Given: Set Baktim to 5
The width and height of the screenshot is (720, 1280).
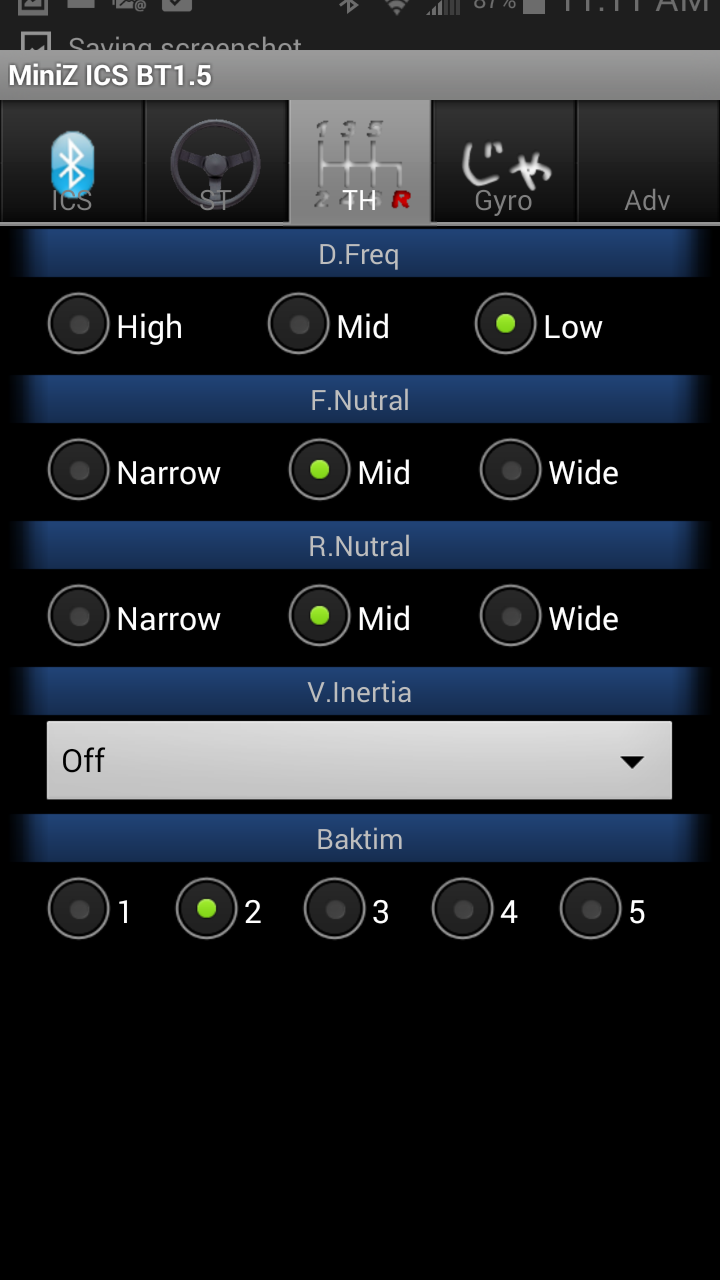Looking at the screenshot, I should click(603, 909).
